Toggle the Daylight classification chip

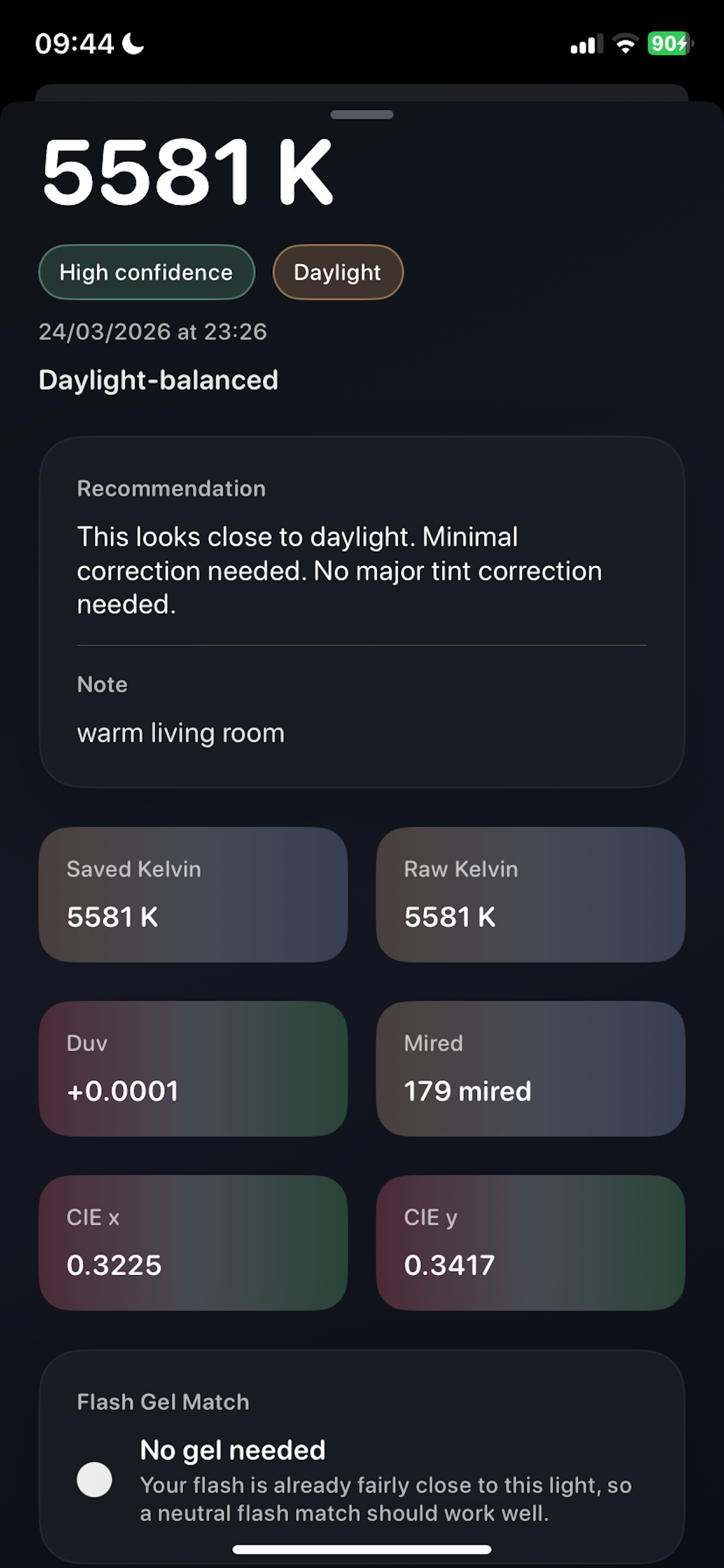pos(338,272)
